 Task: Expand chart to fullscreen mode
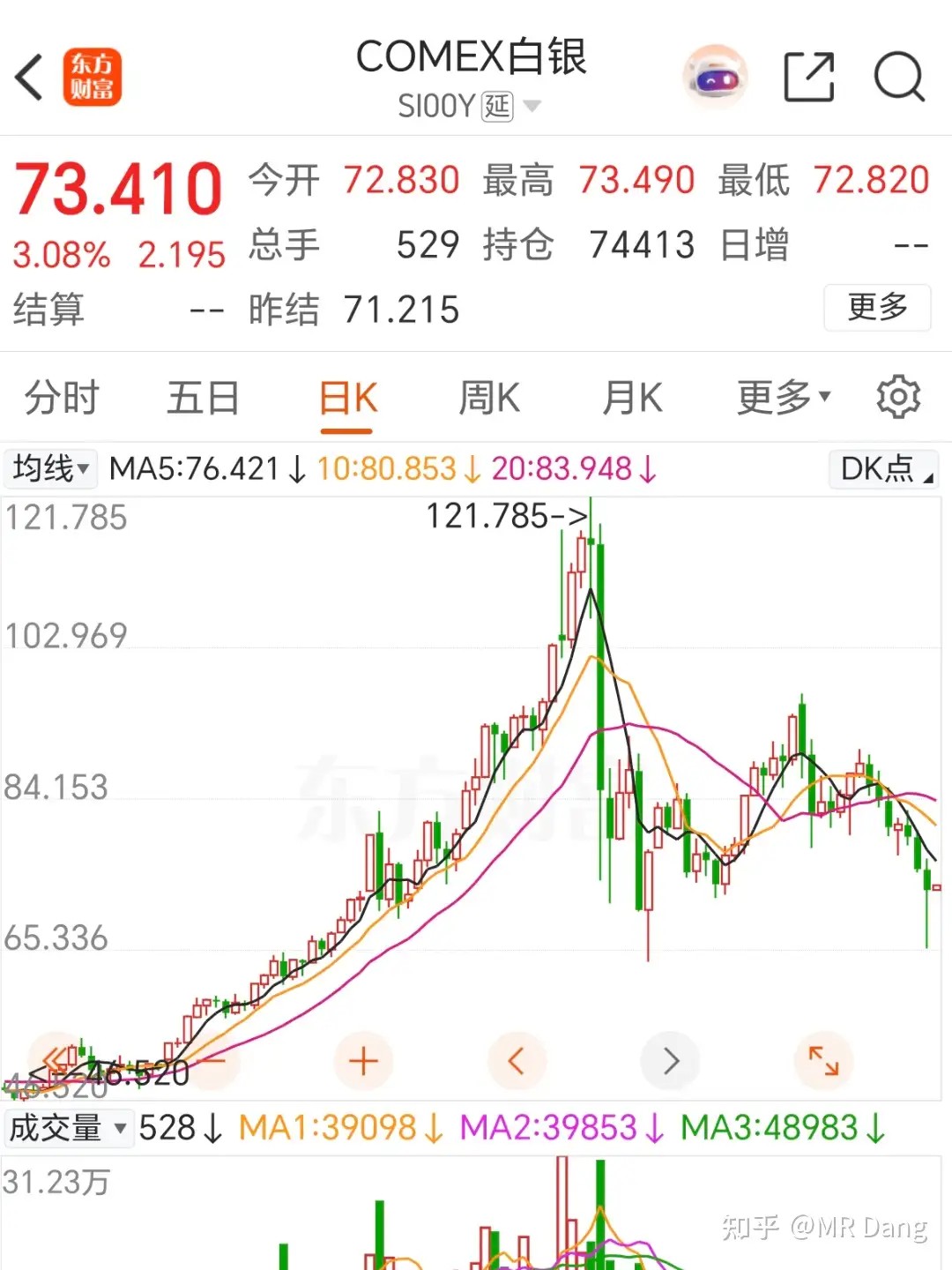pos(822,1061)
